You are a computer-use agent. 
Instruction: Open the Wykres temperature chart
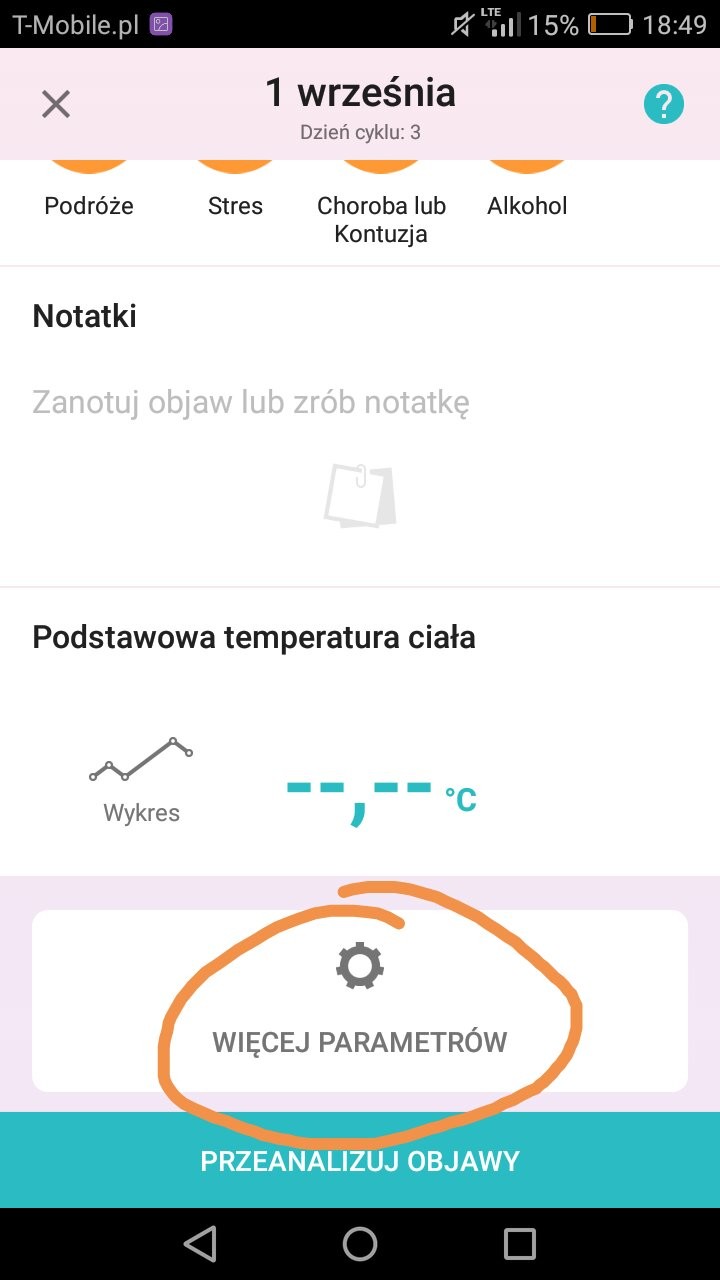pos(141,780)
